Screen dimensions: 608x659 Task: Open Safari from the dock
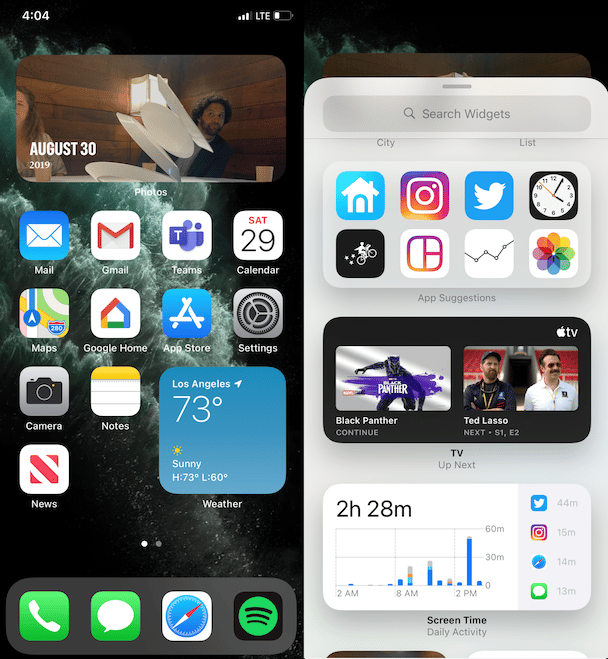point(187,615)
